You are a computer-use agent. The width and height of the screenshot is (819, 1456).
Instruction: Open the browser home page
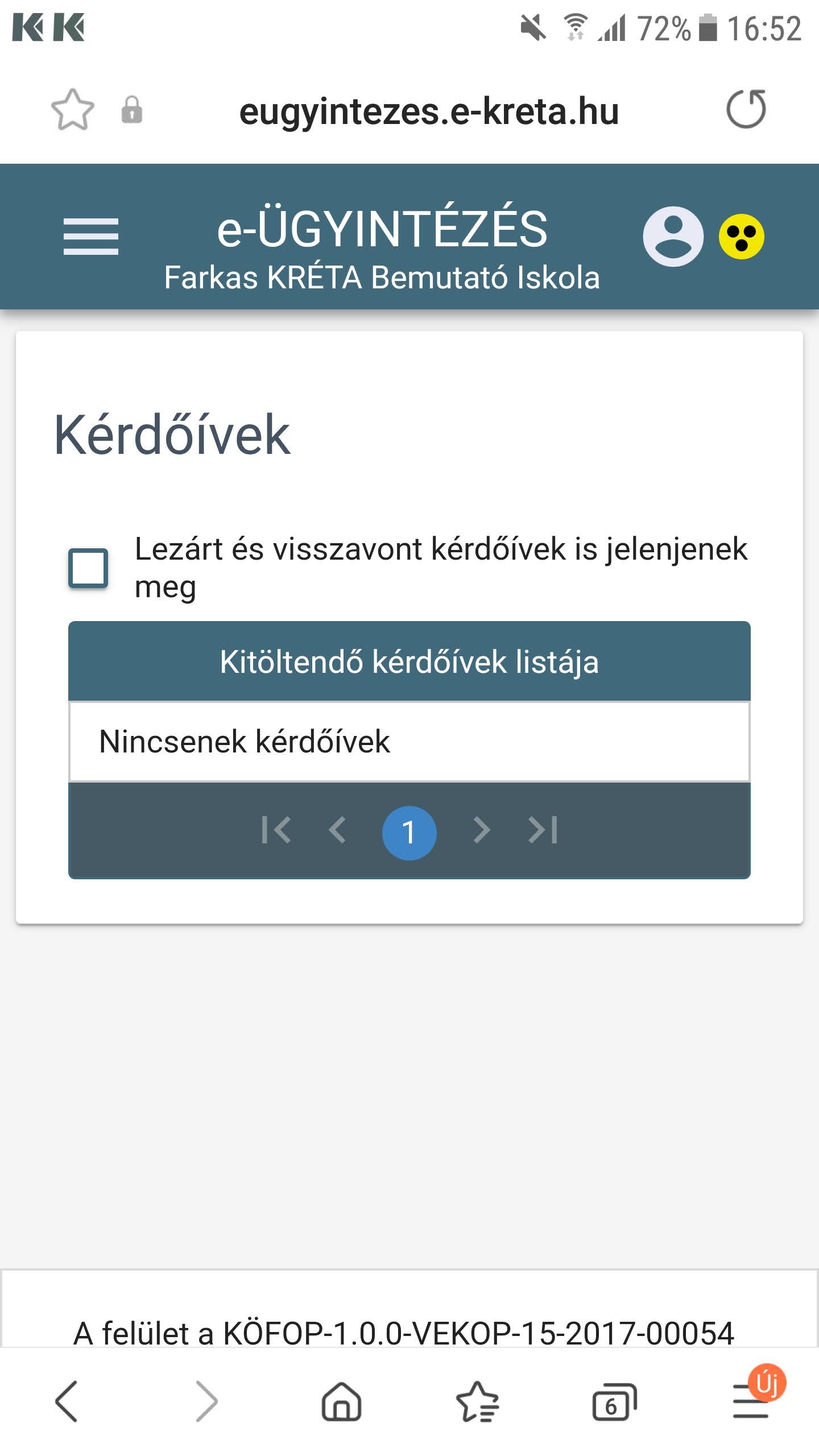[341, 1401]
